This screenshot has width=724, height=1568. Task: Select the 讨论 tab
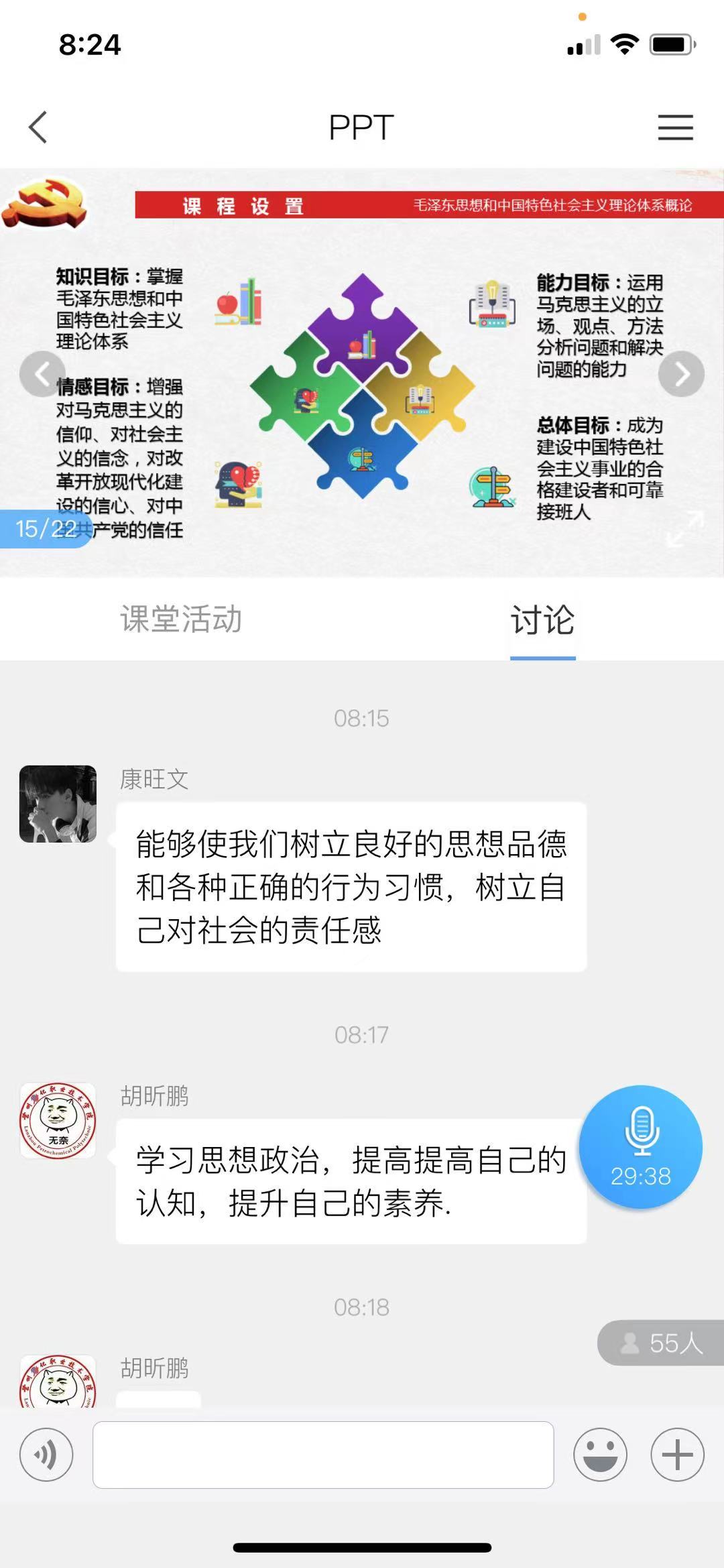pyautogui.click(x=542, y=619)
